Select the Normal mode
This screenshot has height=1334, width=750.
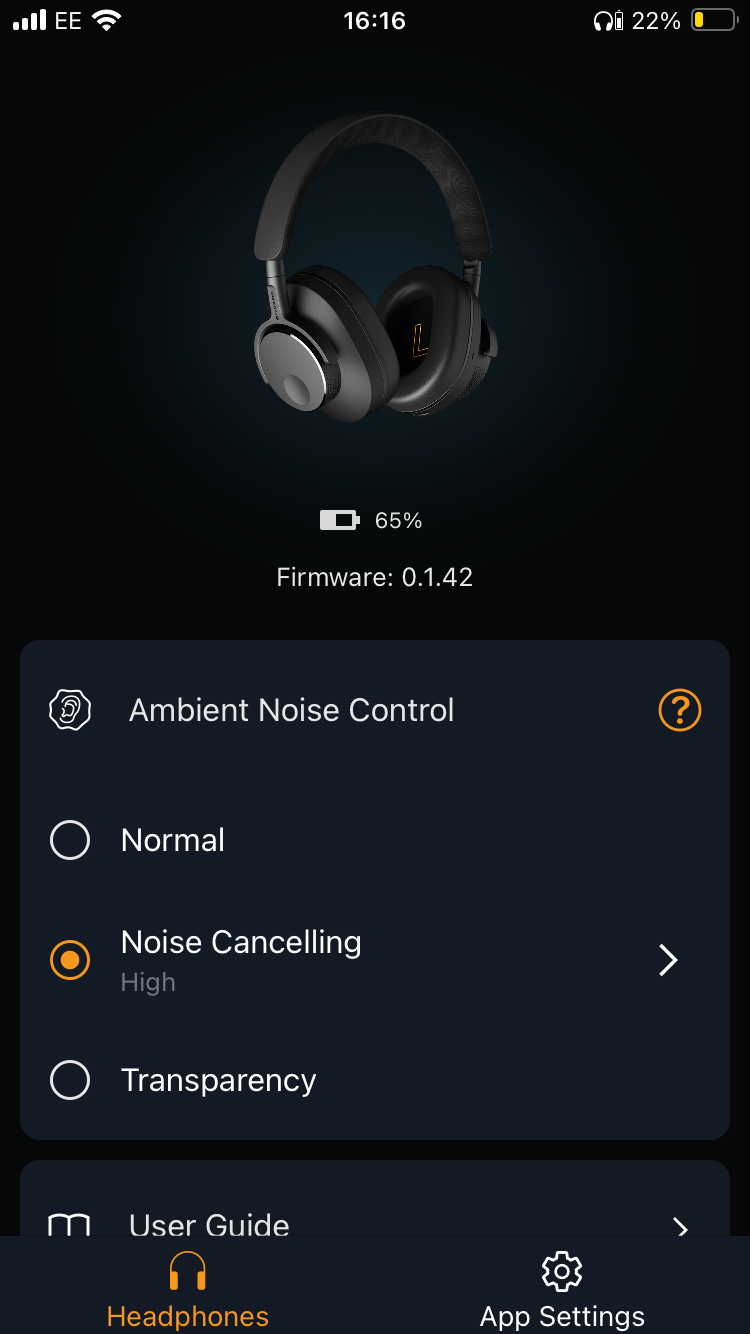tap(70, 840)
